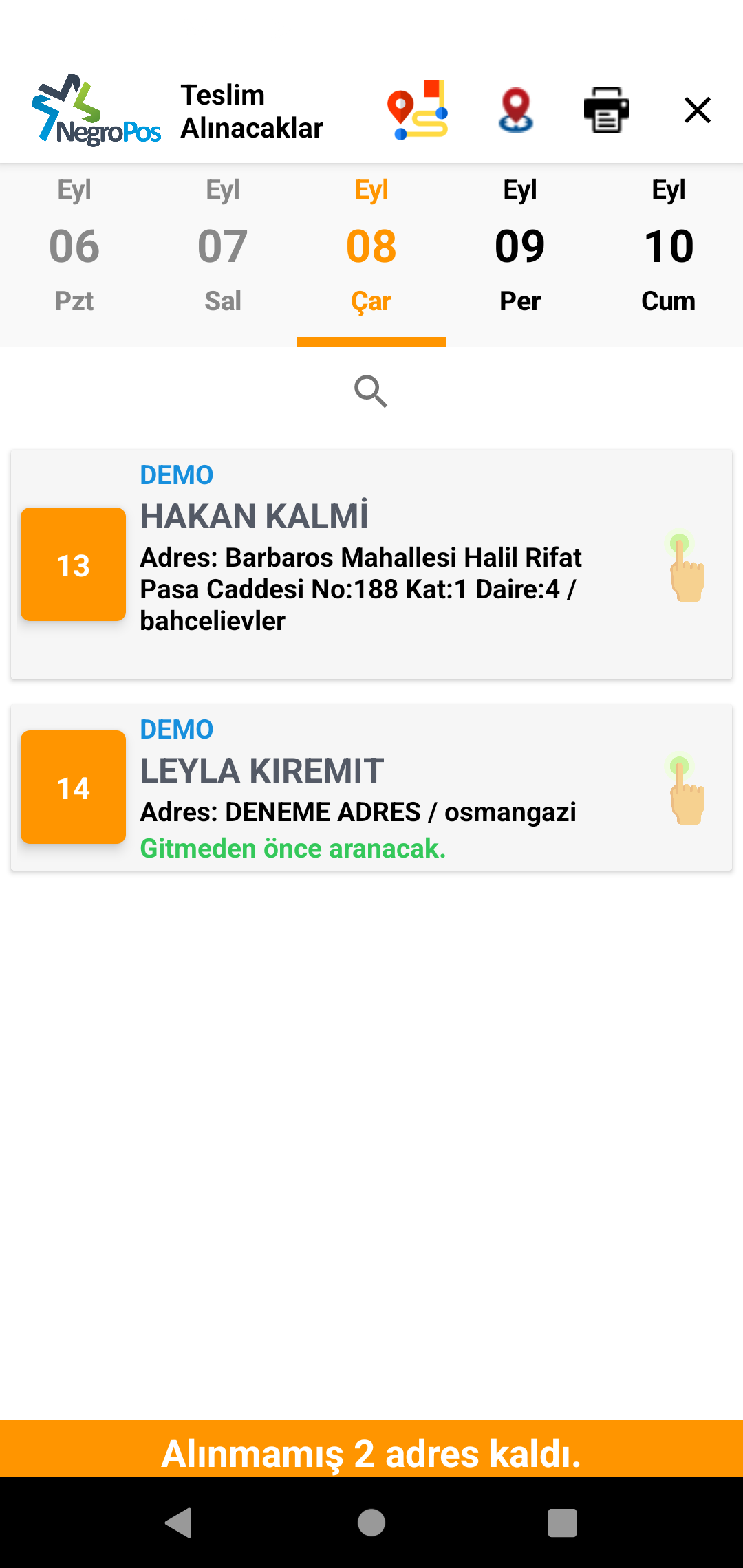Print the pickup list
Screen dimensions: 743x1568
tap(607, 110)
